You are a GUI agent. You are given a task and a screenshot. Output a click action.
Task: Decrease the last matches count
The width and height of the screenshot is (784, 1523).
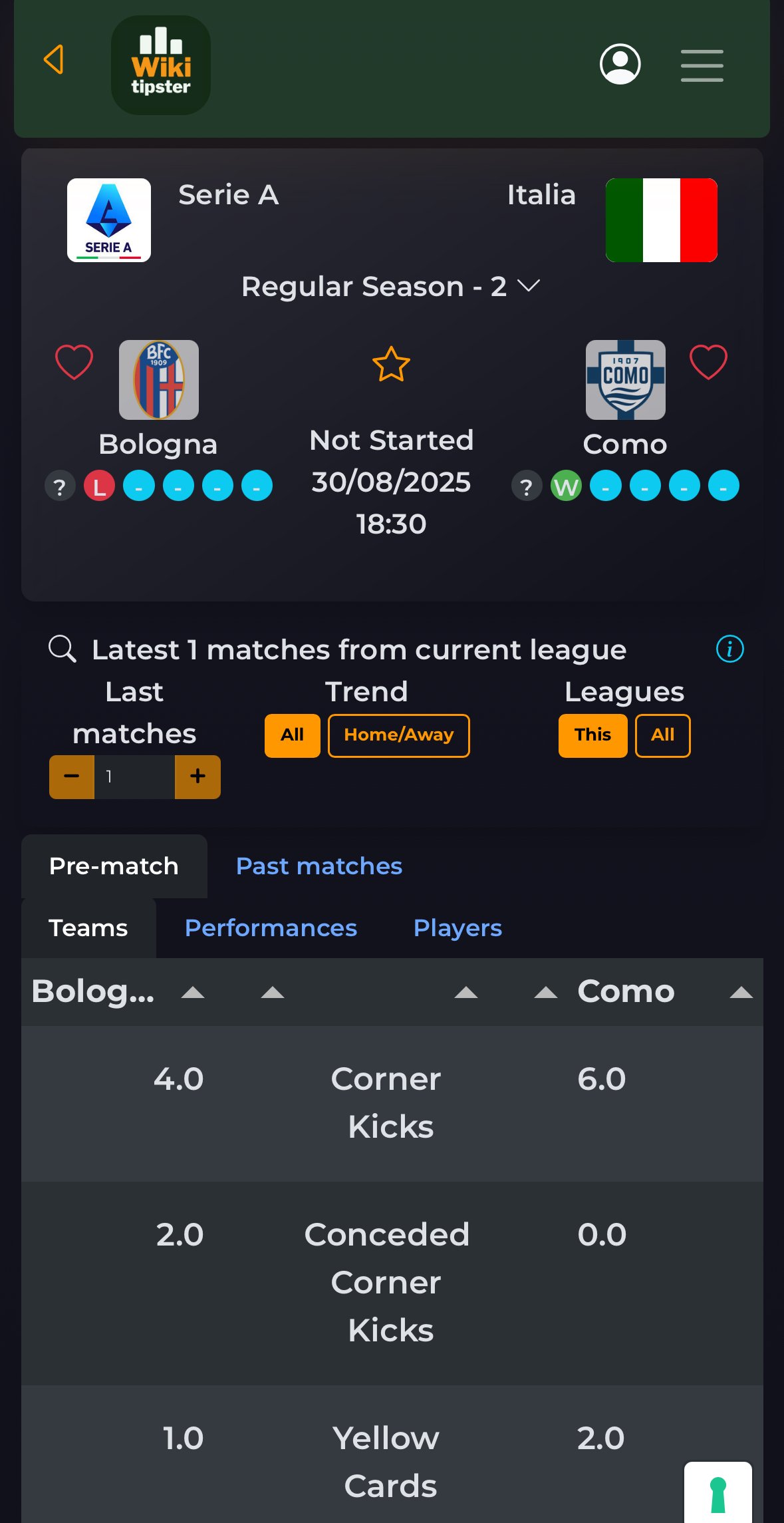(72, 776)
